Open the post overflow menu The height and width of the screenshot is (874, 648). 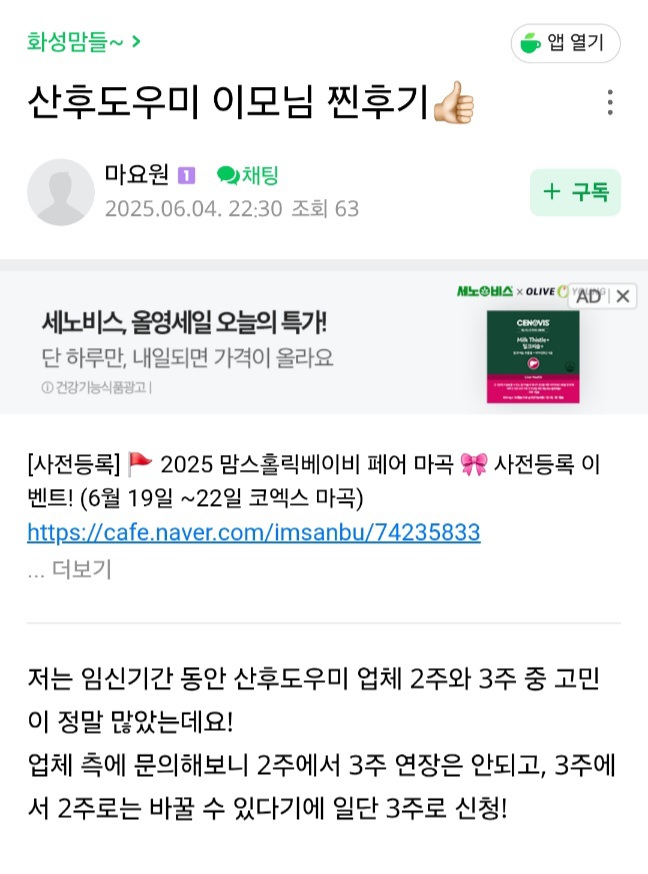610,102
